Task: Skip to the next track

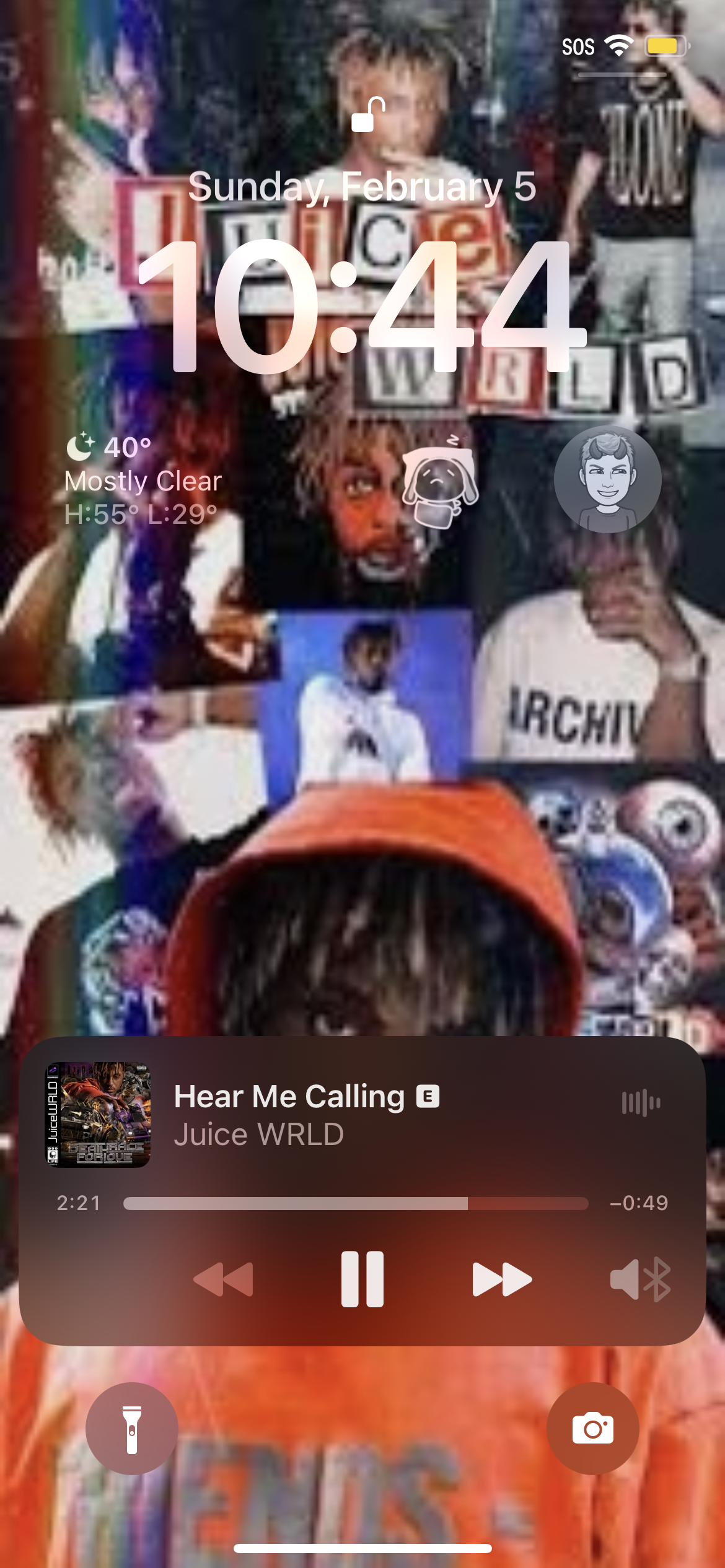Action: [x=502, y=1279]
